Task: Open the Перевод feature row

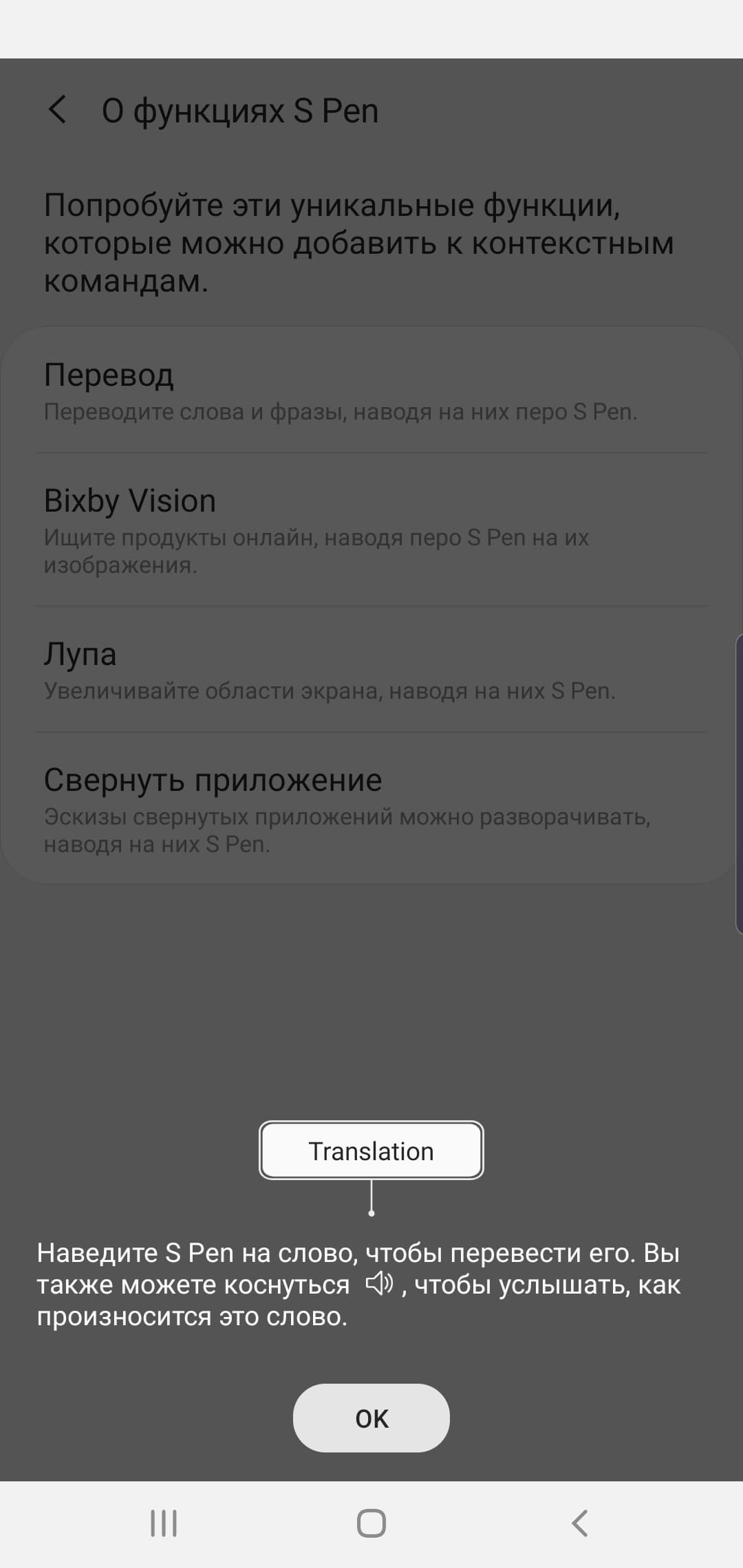Action: [371, 391]
